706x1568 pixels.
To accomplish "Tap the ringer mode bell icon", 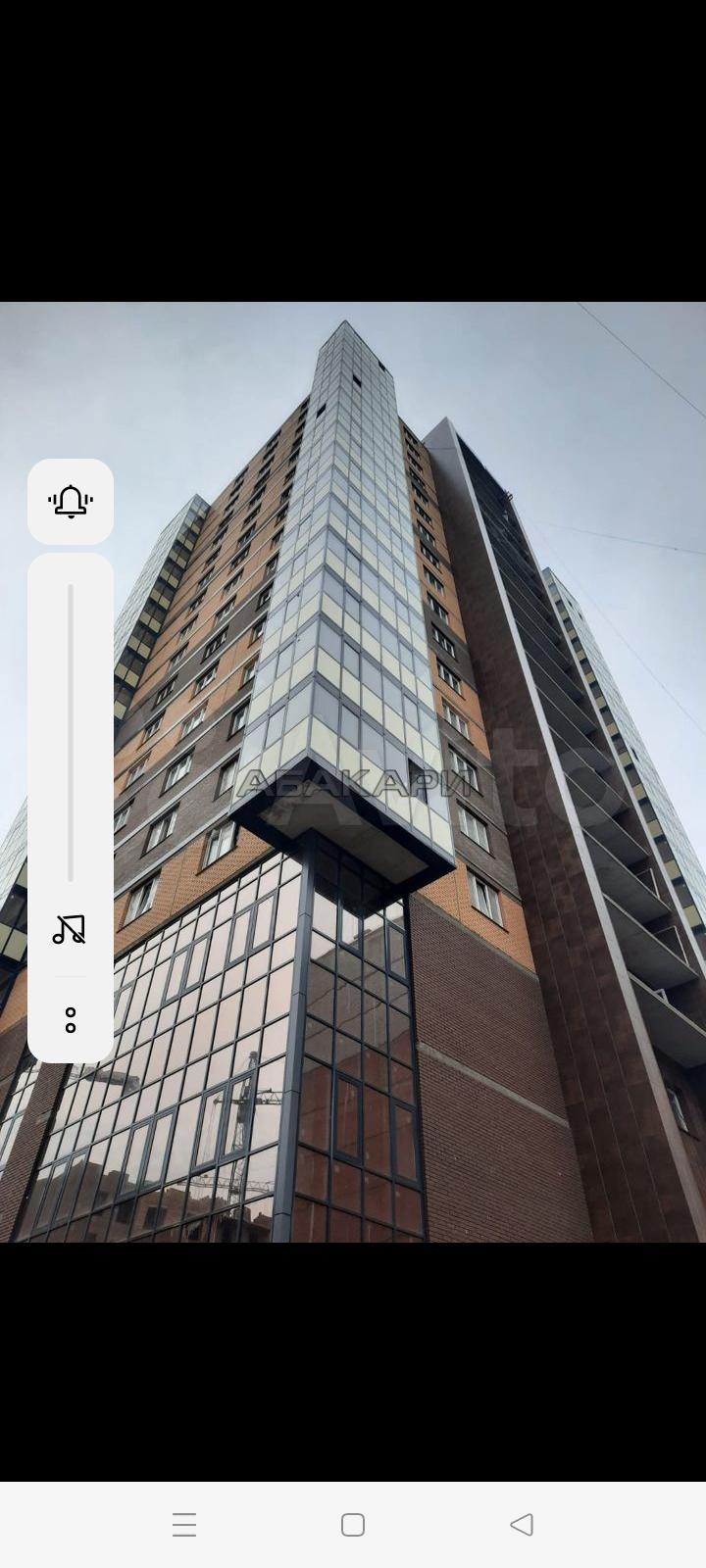I will click(x=71, y=502).
